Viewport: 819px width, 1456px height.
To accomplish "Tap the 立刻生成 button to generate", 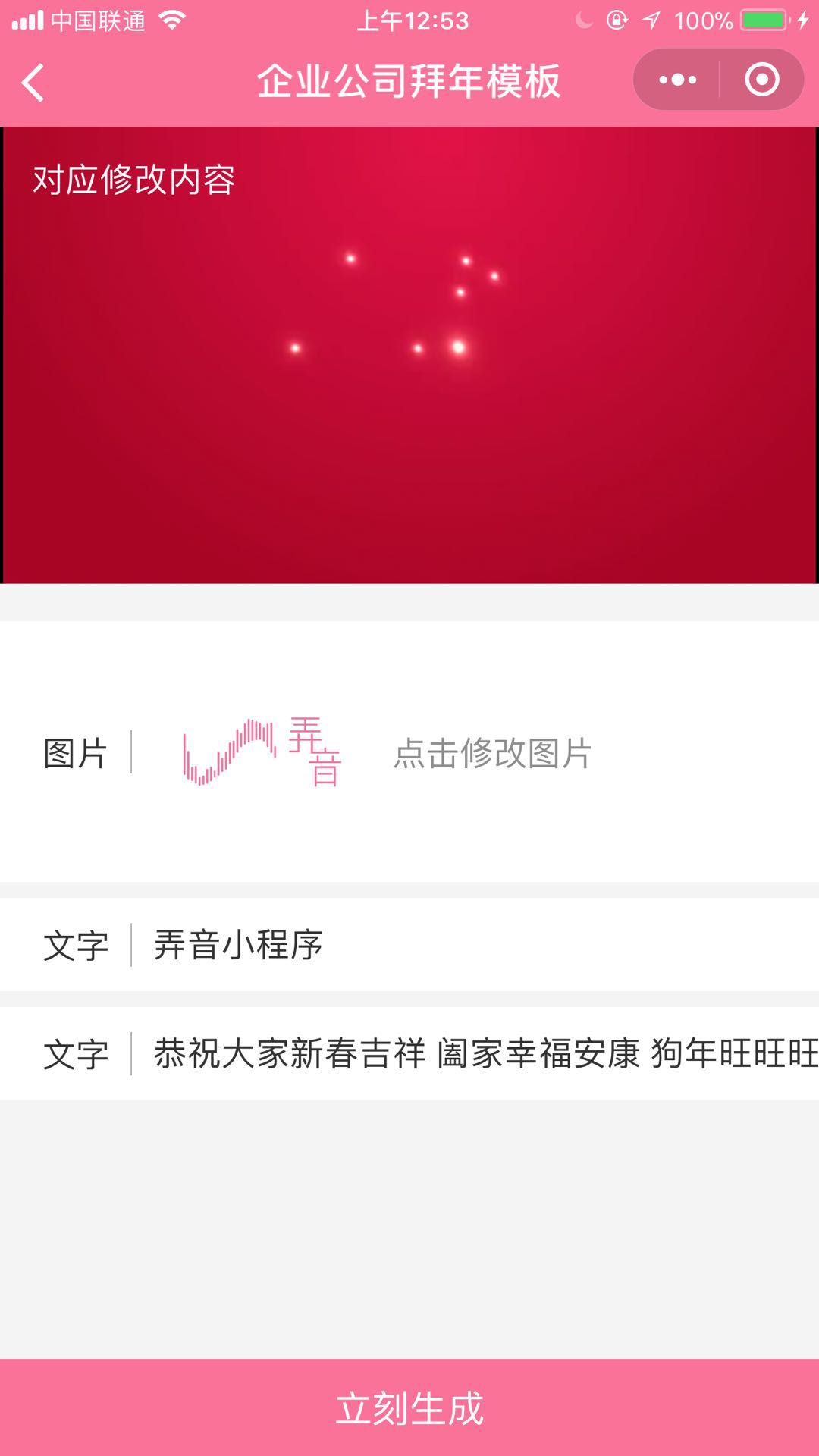I will pyautogui.click(x=409, y=1407).
